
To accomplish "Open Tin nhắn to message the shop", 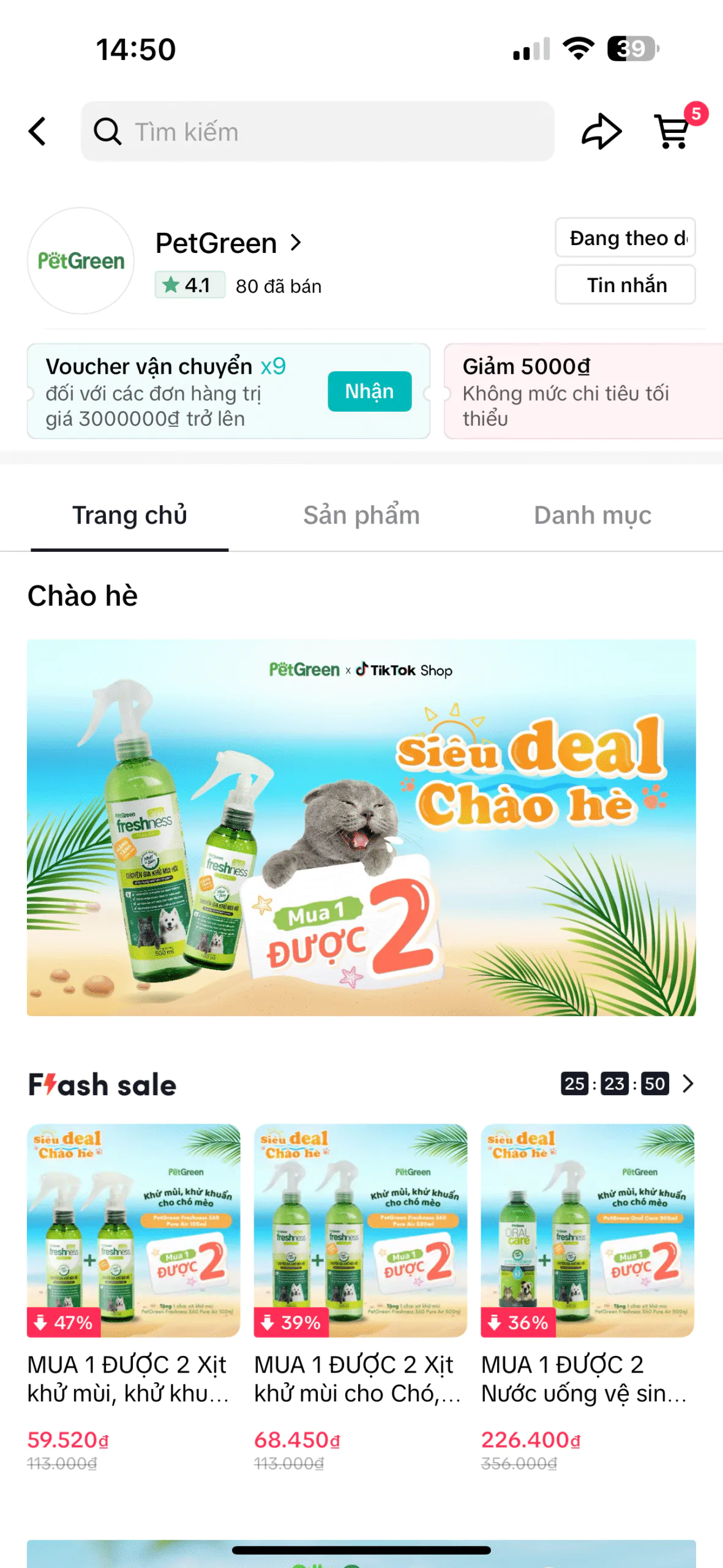I will pos(624,285).
